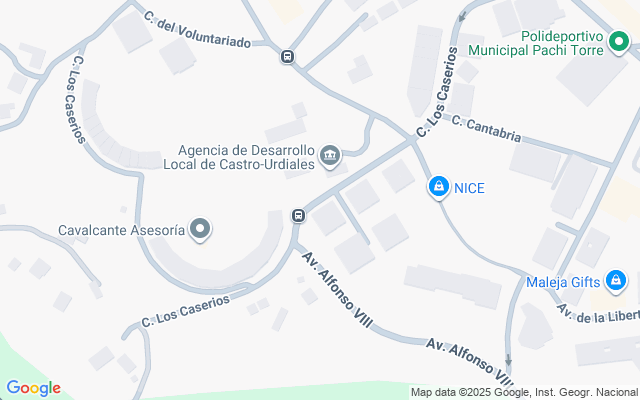Image resolution: width=640 pixels, height=400 pixels.
Task: Select the Cavalcante Asesoría marker
Action: (201, 230)
